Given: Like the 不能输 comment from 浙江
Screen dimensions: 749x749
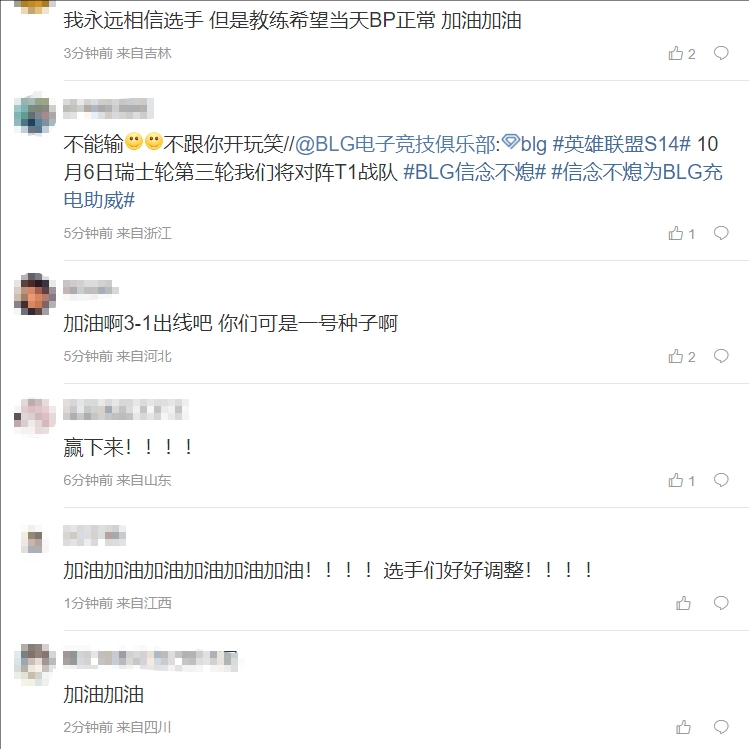Looking at the screenshot, I should click(676, 234).
